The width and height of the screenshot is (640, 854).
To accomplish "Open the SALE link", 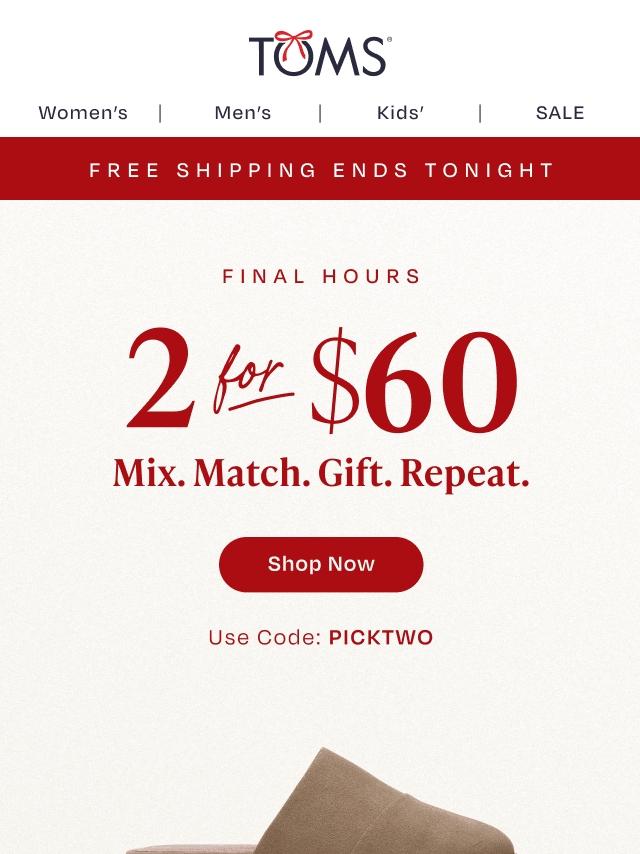I will (559, 113).
